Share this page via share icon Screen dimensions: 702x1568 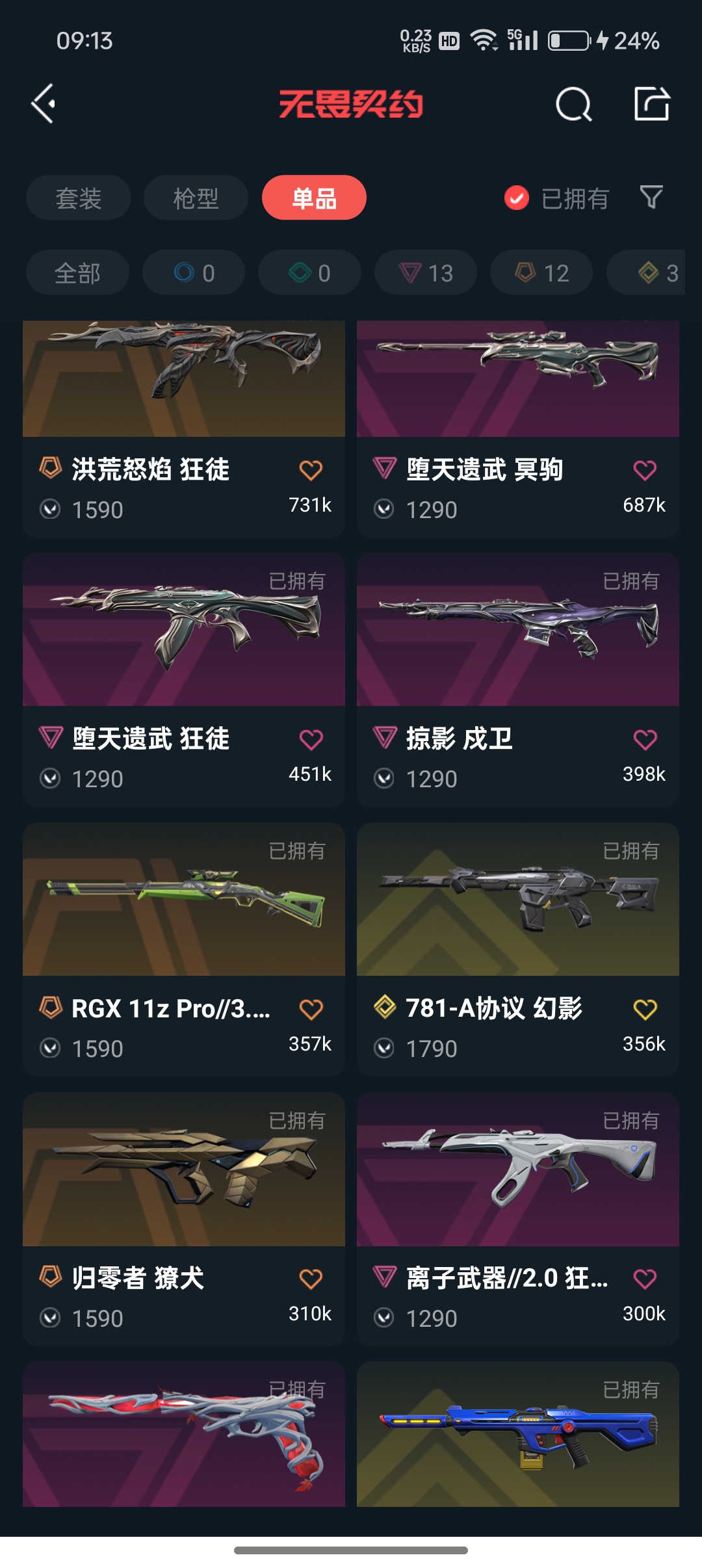coord(651,104)
